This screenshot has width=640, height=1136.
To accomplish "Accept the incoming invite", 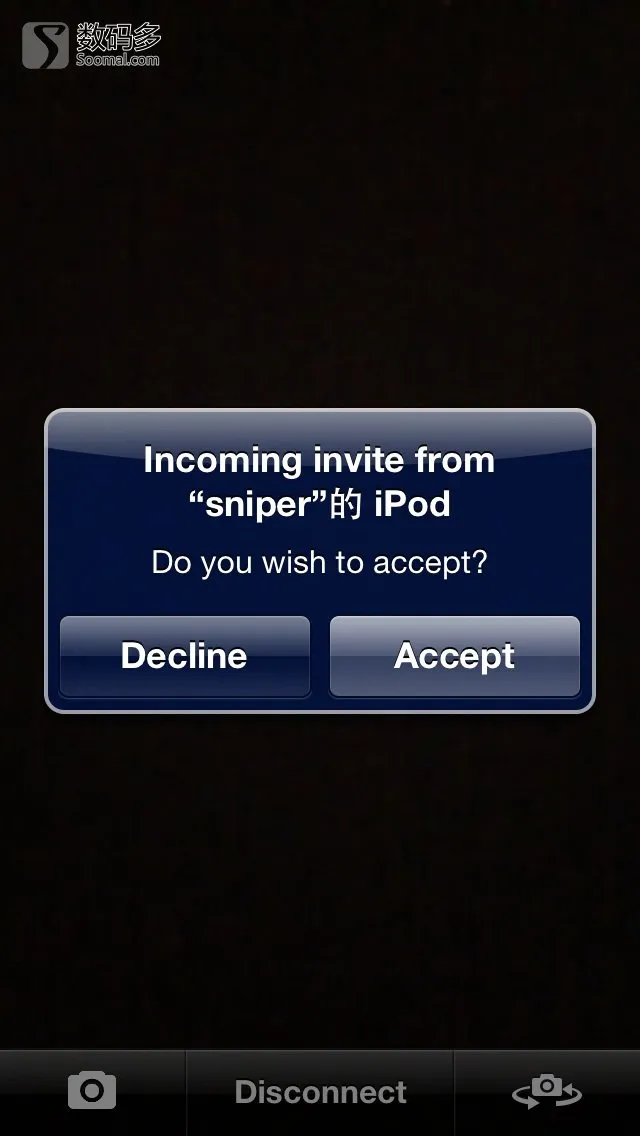I will pyautogui.click(x=454, y=656).
